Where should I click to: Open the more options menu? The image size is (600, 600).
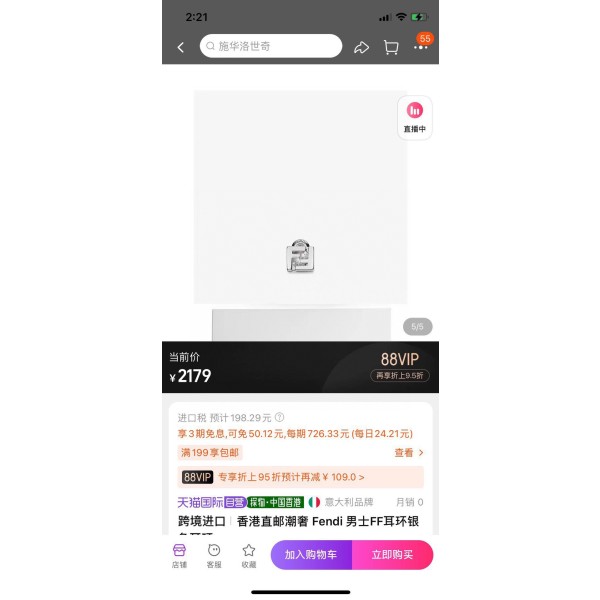click(421, 47)
